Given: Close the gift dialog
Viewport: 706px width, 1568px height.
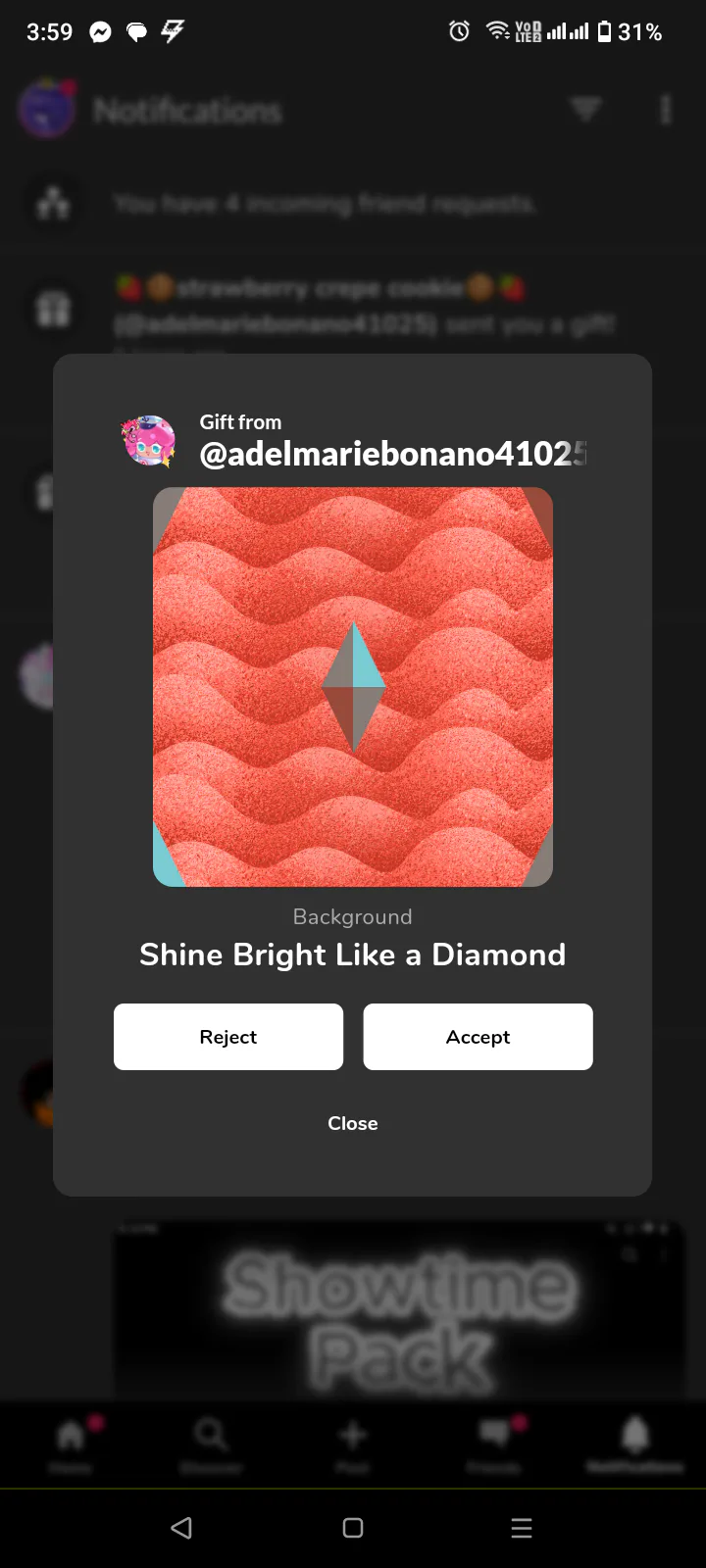Looking at the screenshot, I should (x=353, y=1123).
